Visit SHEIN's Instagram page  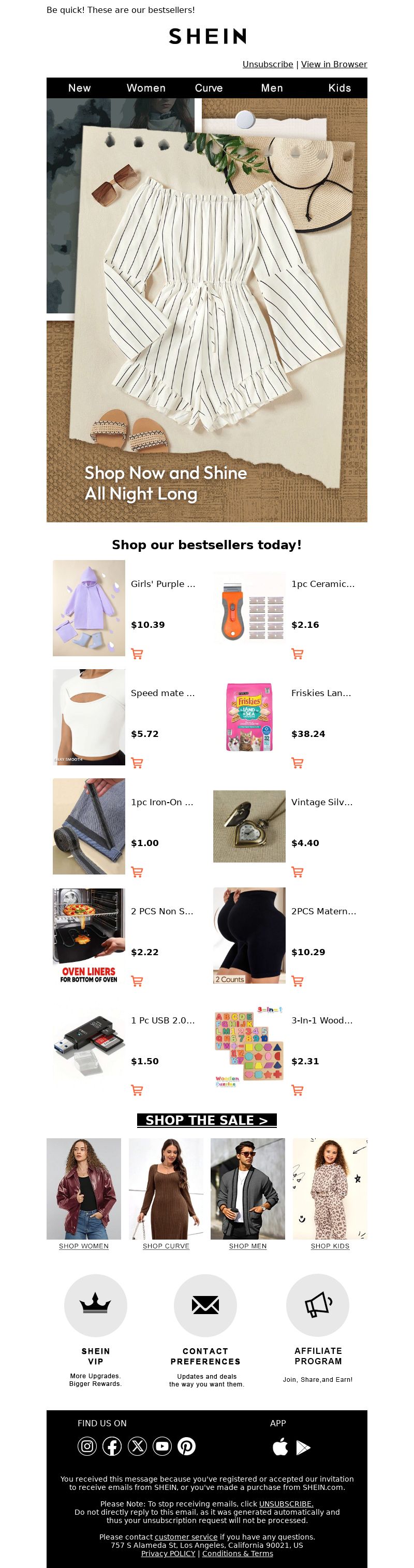(x=87, y=1446)
